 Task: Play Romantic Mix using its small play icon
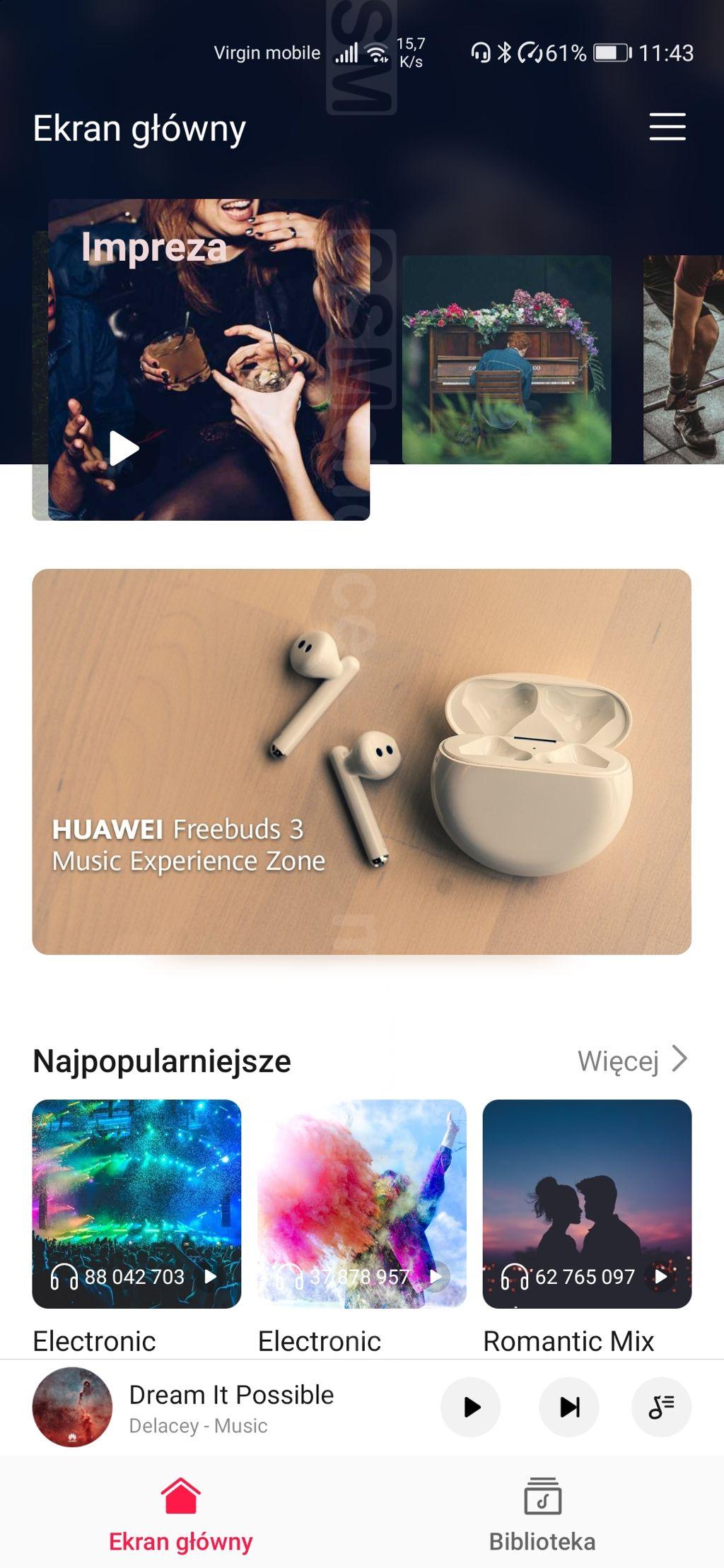661,1277
